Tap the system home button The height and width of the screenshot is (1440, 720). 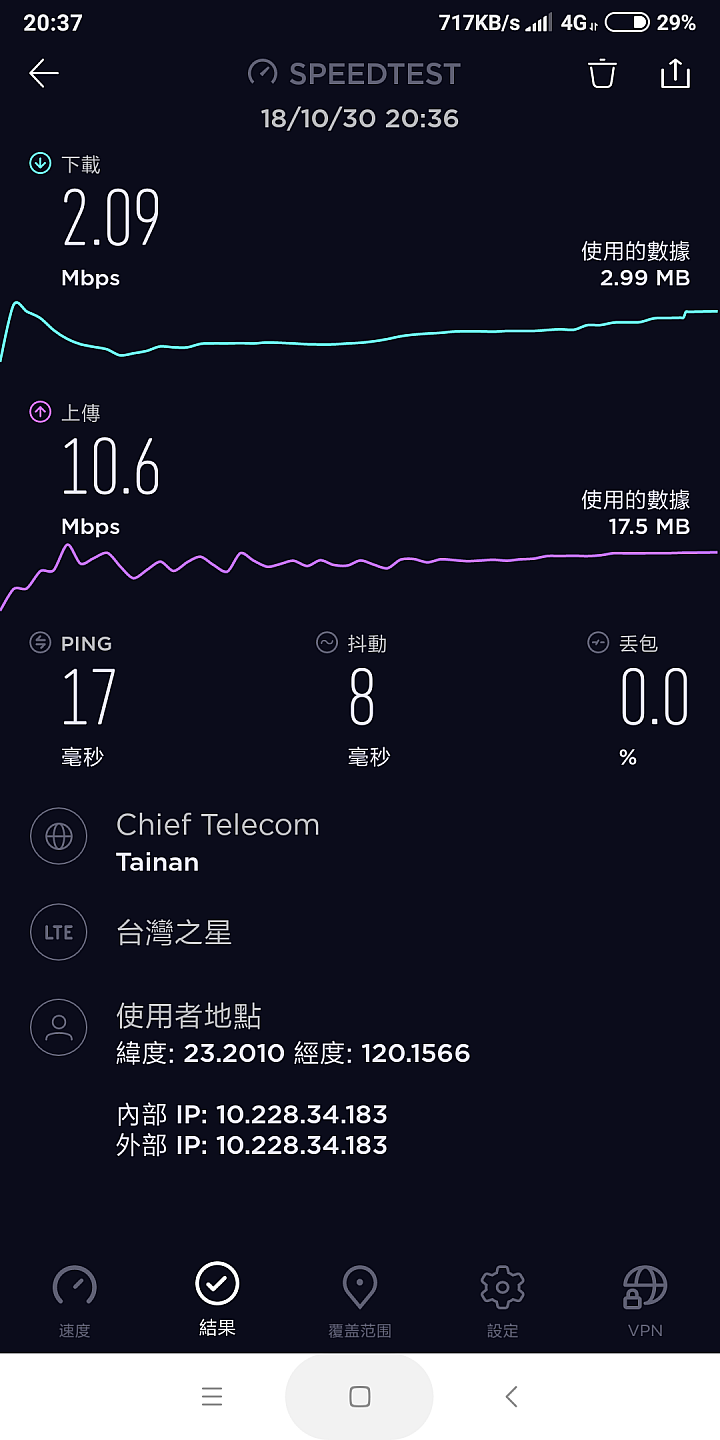360,1397
